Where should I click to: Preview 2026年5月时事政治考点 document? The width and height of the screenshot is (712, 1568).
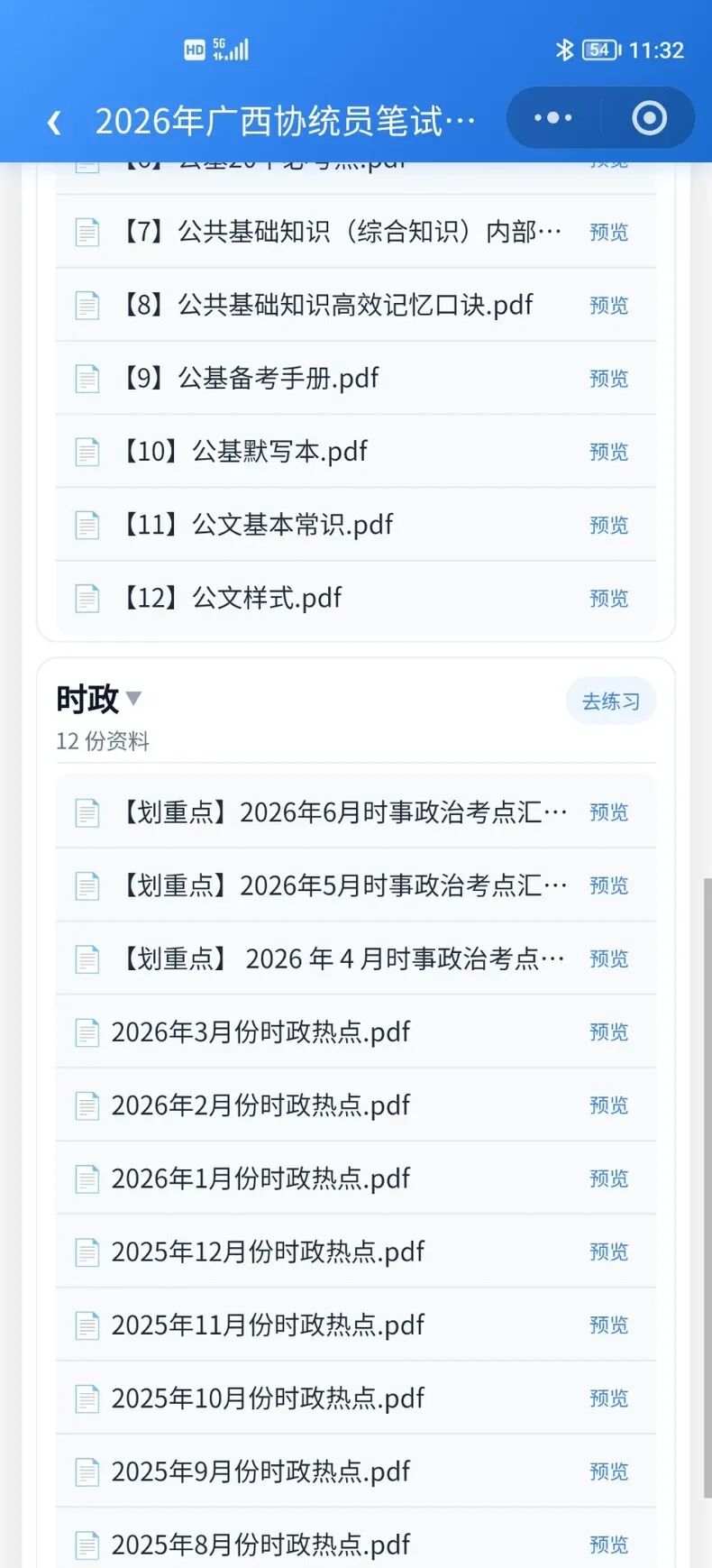click(x=608, y=885)
